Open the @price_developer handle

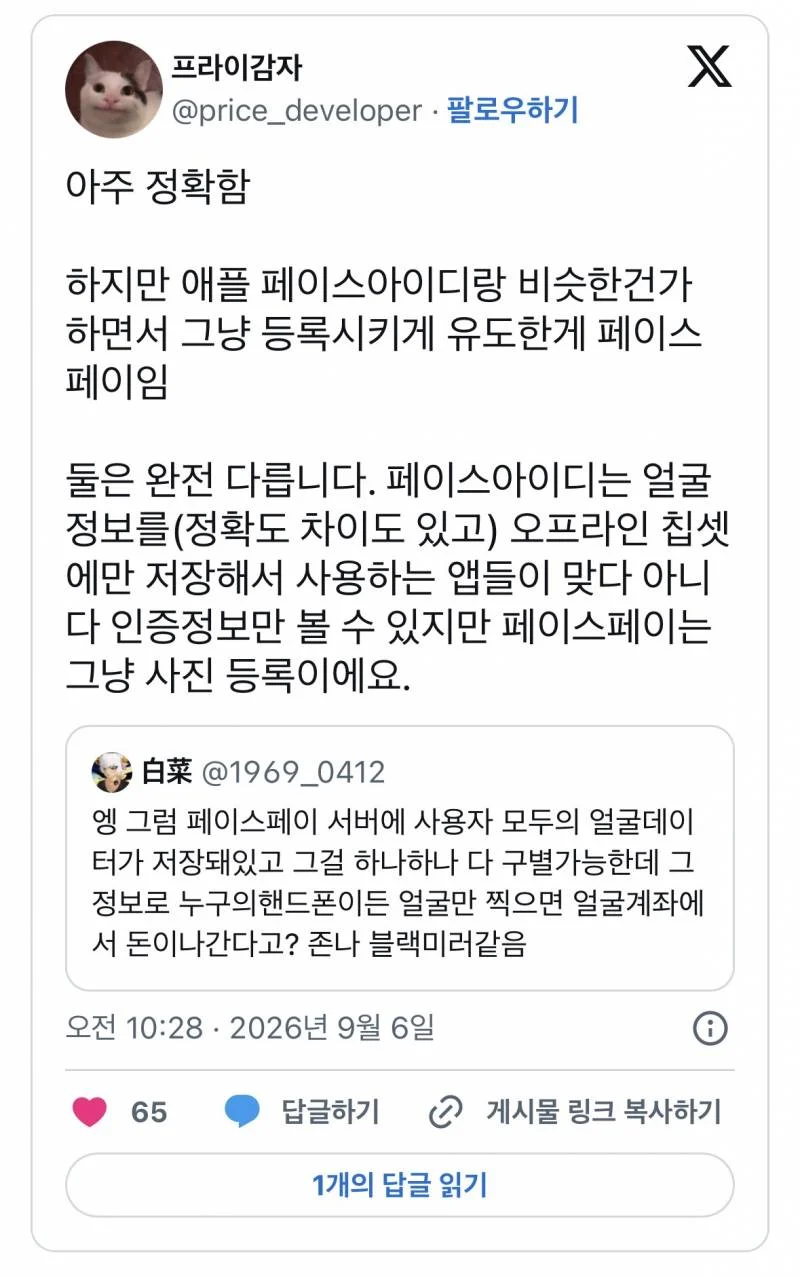click(297, 110)
